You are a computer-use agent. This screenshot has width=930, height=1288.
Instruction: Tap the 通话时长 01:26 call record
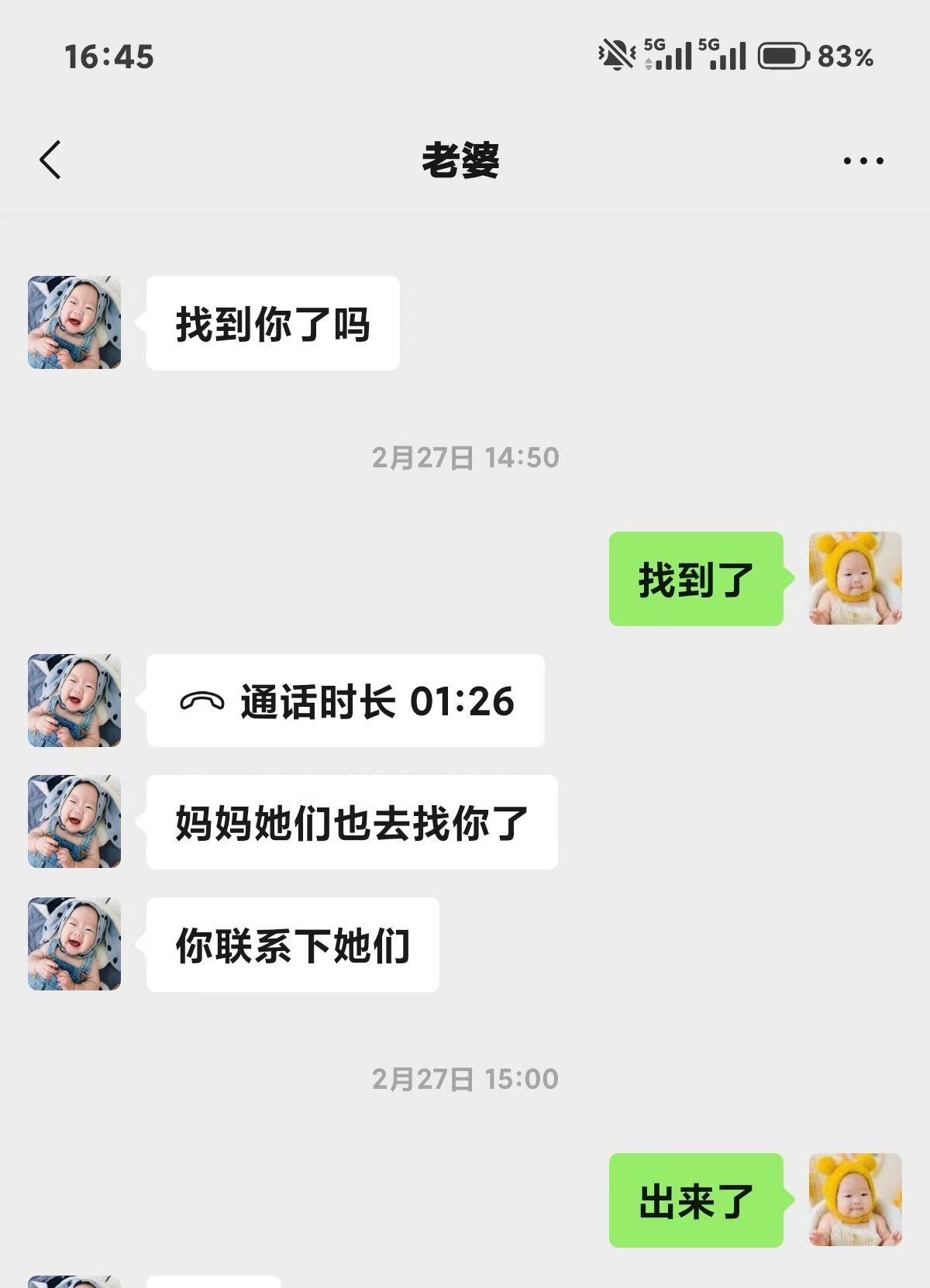click(346, 701)
